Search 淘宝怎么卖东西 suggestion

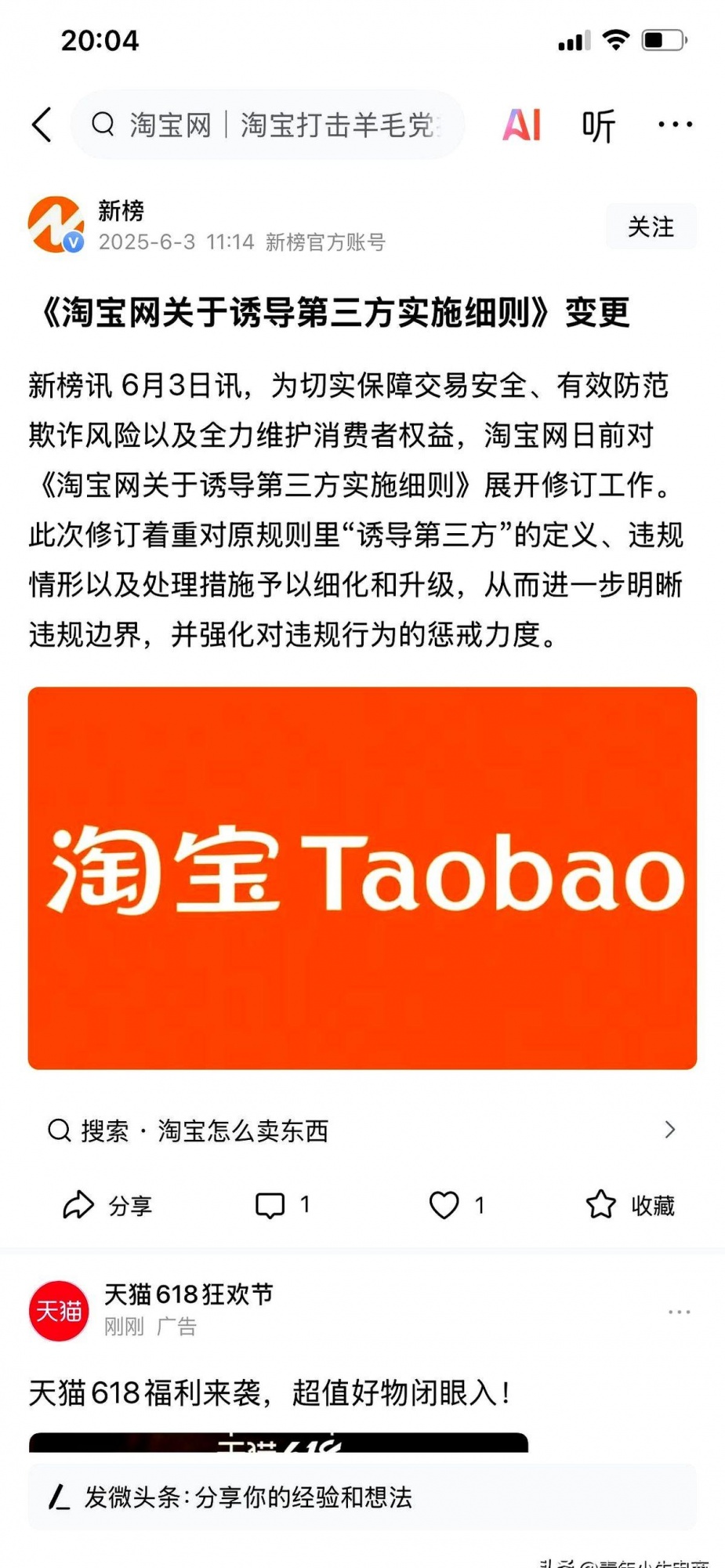[x=362, y=1130]
